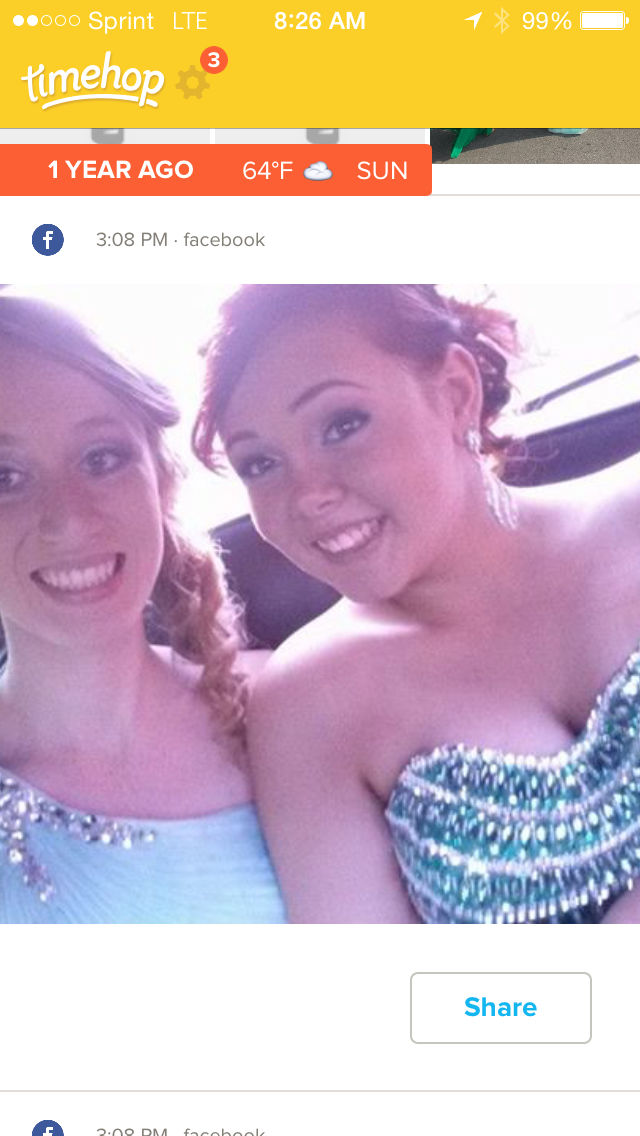
Task: Share this Facebook memory photo
Action: tap(501, 1007)
